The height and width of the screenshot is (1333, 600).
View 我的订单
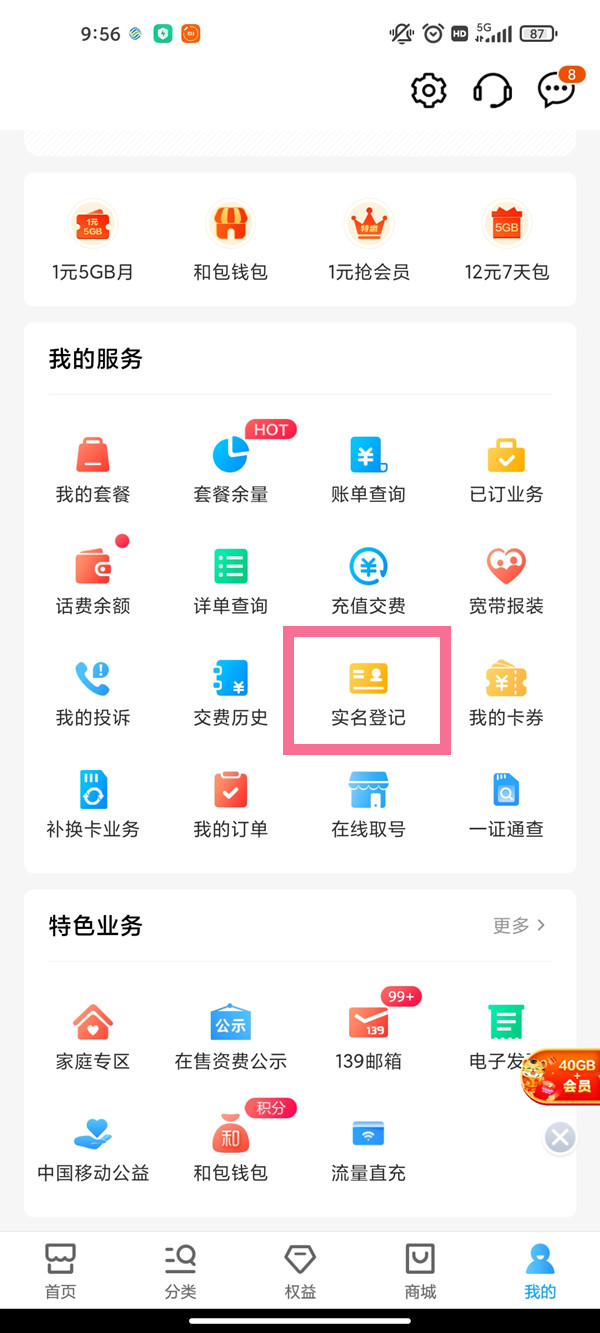click(231, 804)
